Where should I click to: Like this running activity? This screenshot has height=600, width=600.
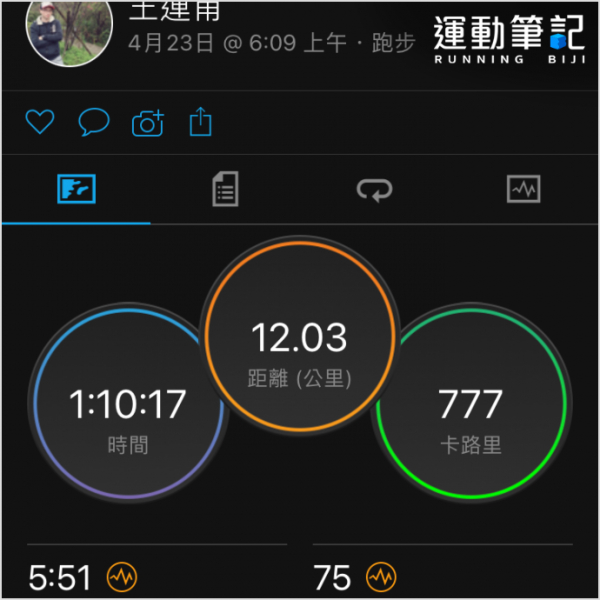coord(39,123)
